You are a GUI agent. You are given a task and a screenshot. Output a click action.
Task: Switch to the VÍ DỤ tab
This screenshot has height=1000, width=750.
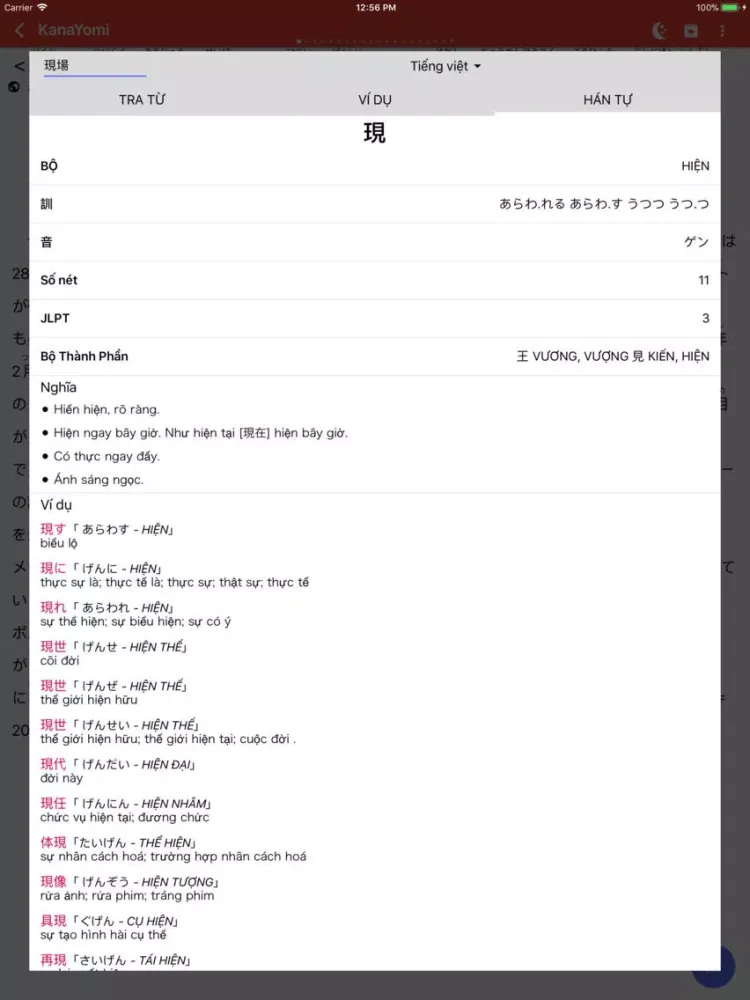(x=374, y=100)
